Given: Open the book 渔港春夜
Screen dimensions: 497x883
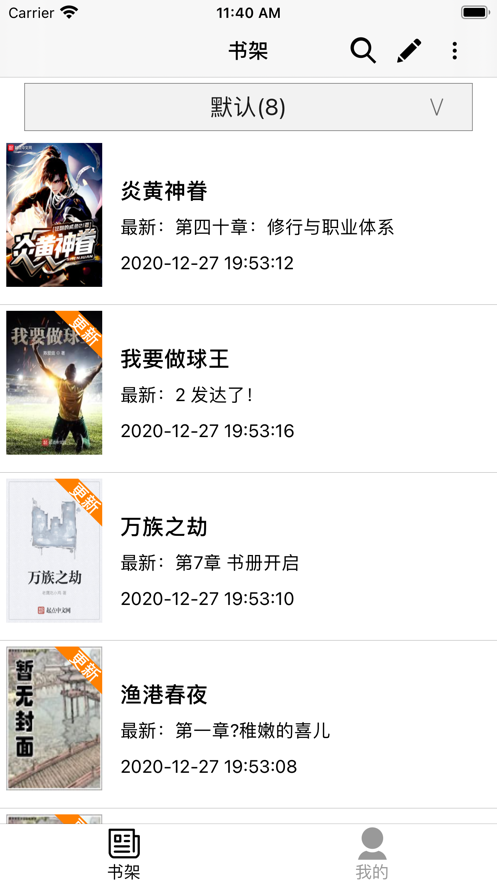Looking at the screenshot, I should tap(248, 724).
